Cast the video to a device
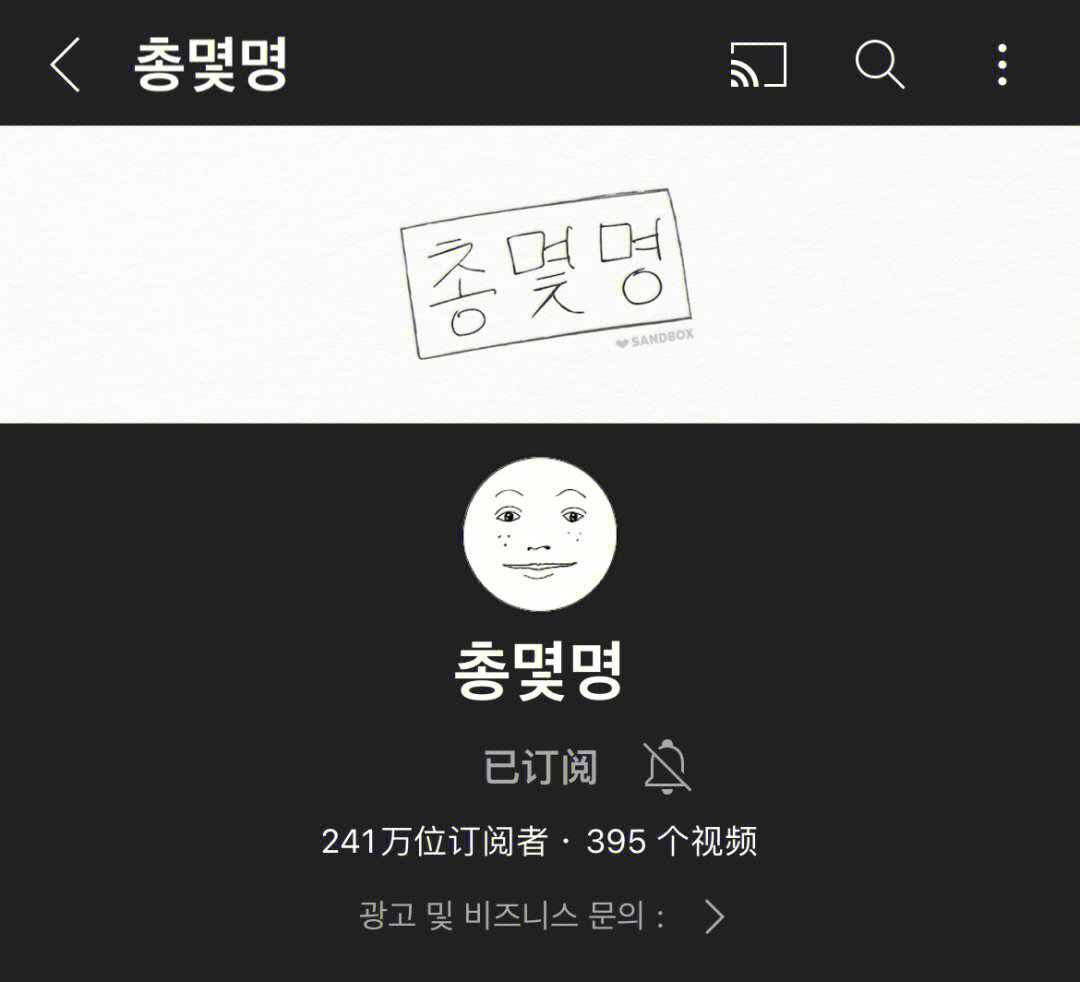Image resolution: width=1080 pixels, height=982 pixels. pos(758,66)
